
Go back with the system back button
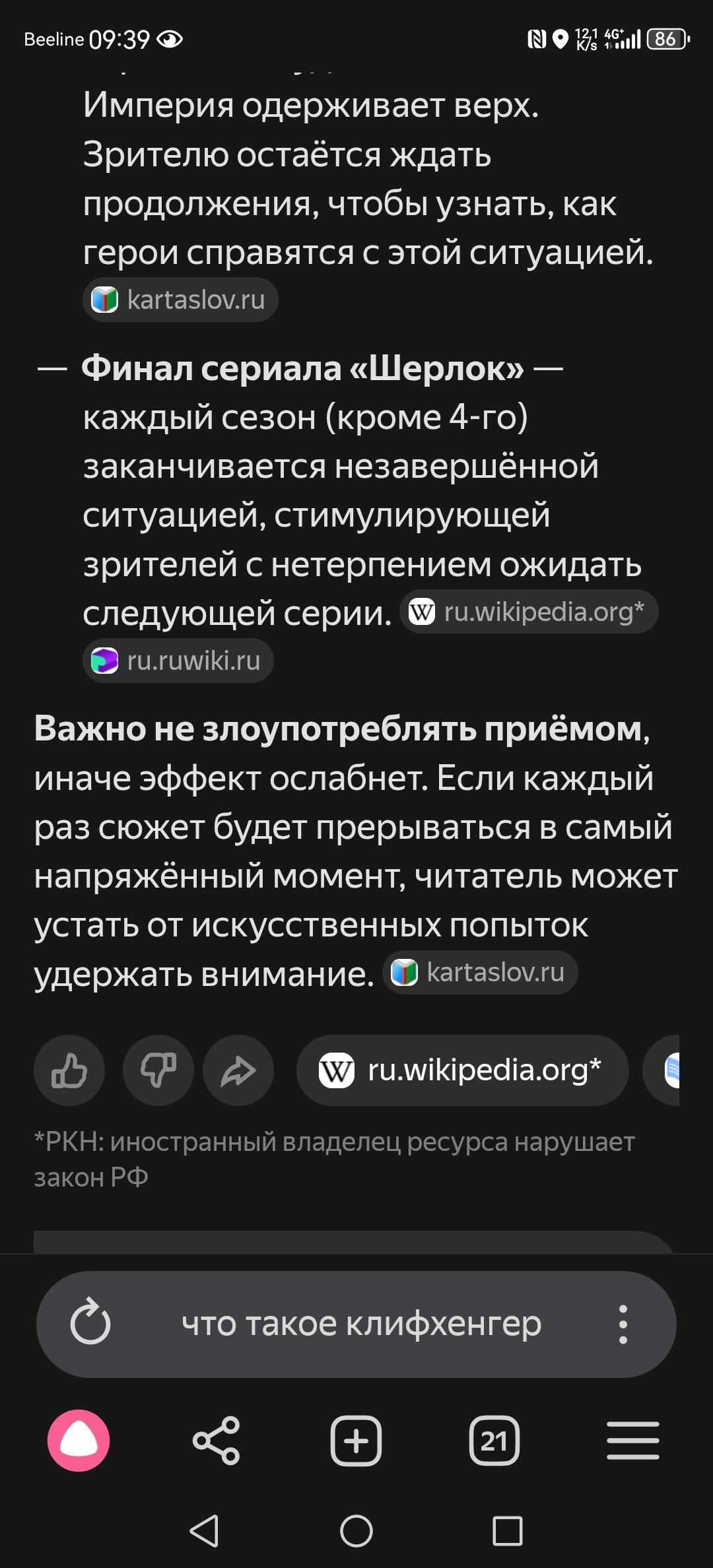point(204,1530)
